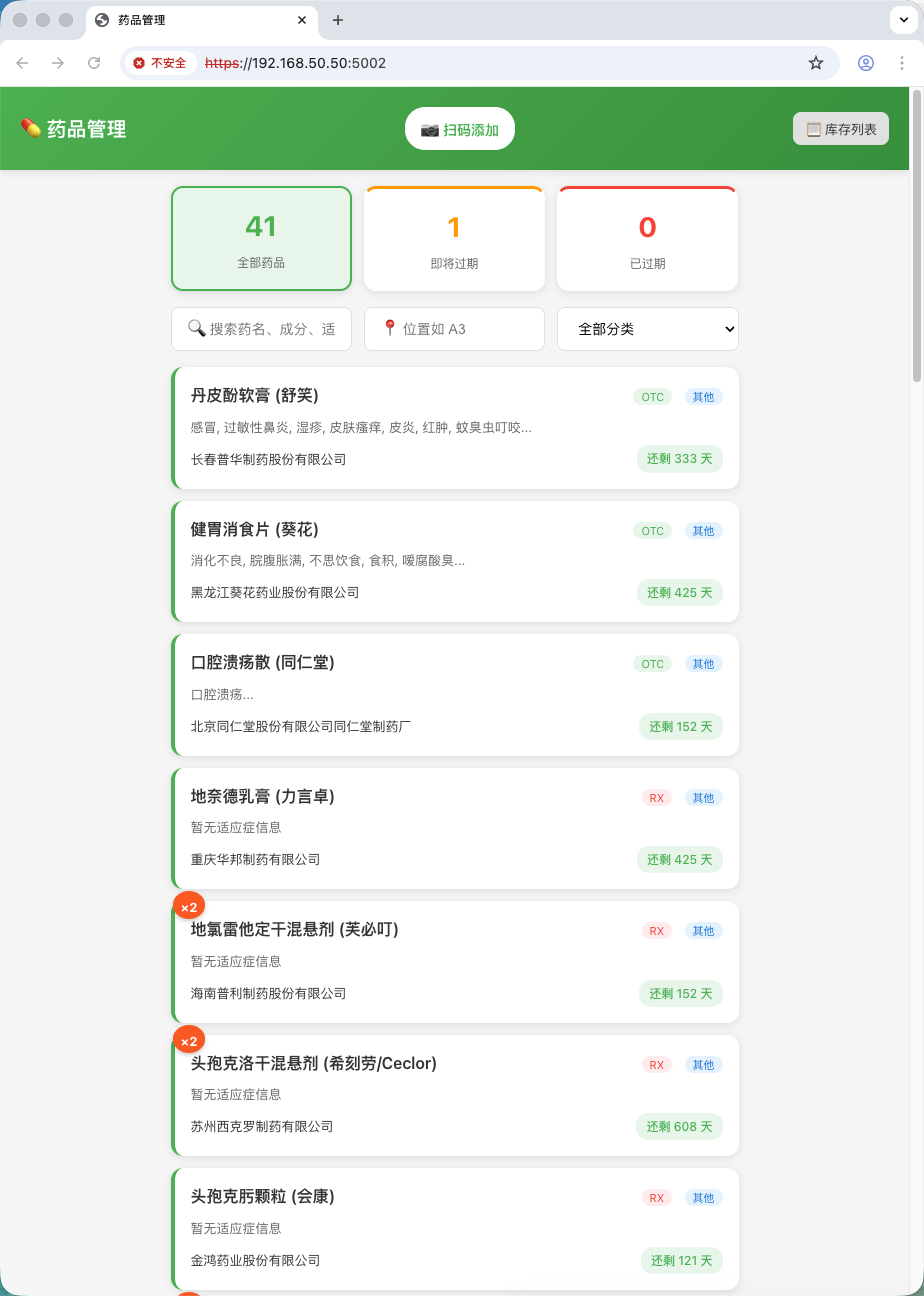Open the browser three-dot menu
The image size is (924, 1296).
(902, 63)
